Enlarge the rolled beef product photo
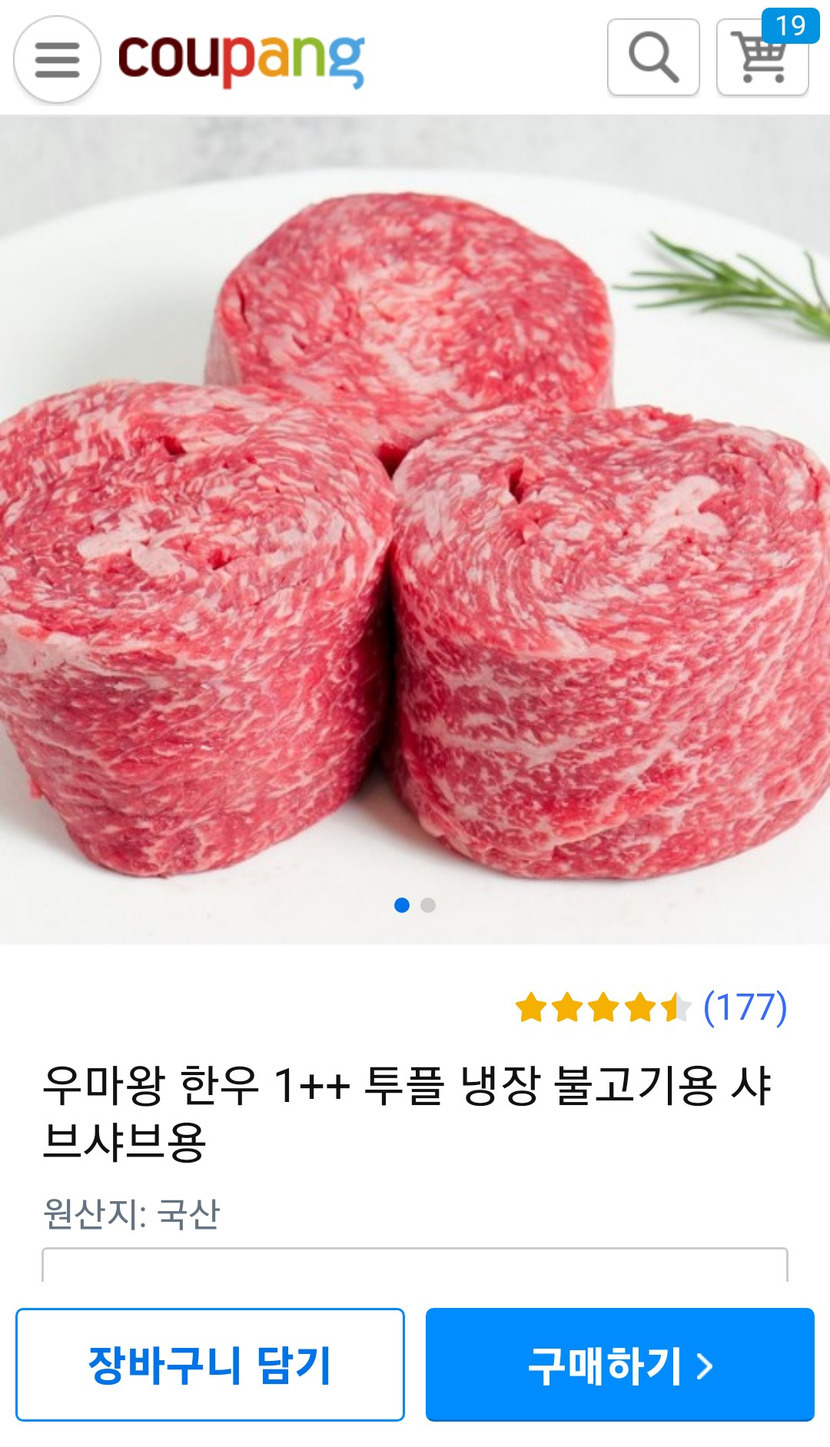Viewport: 830px width, 1447px height. tap(415, 530)
